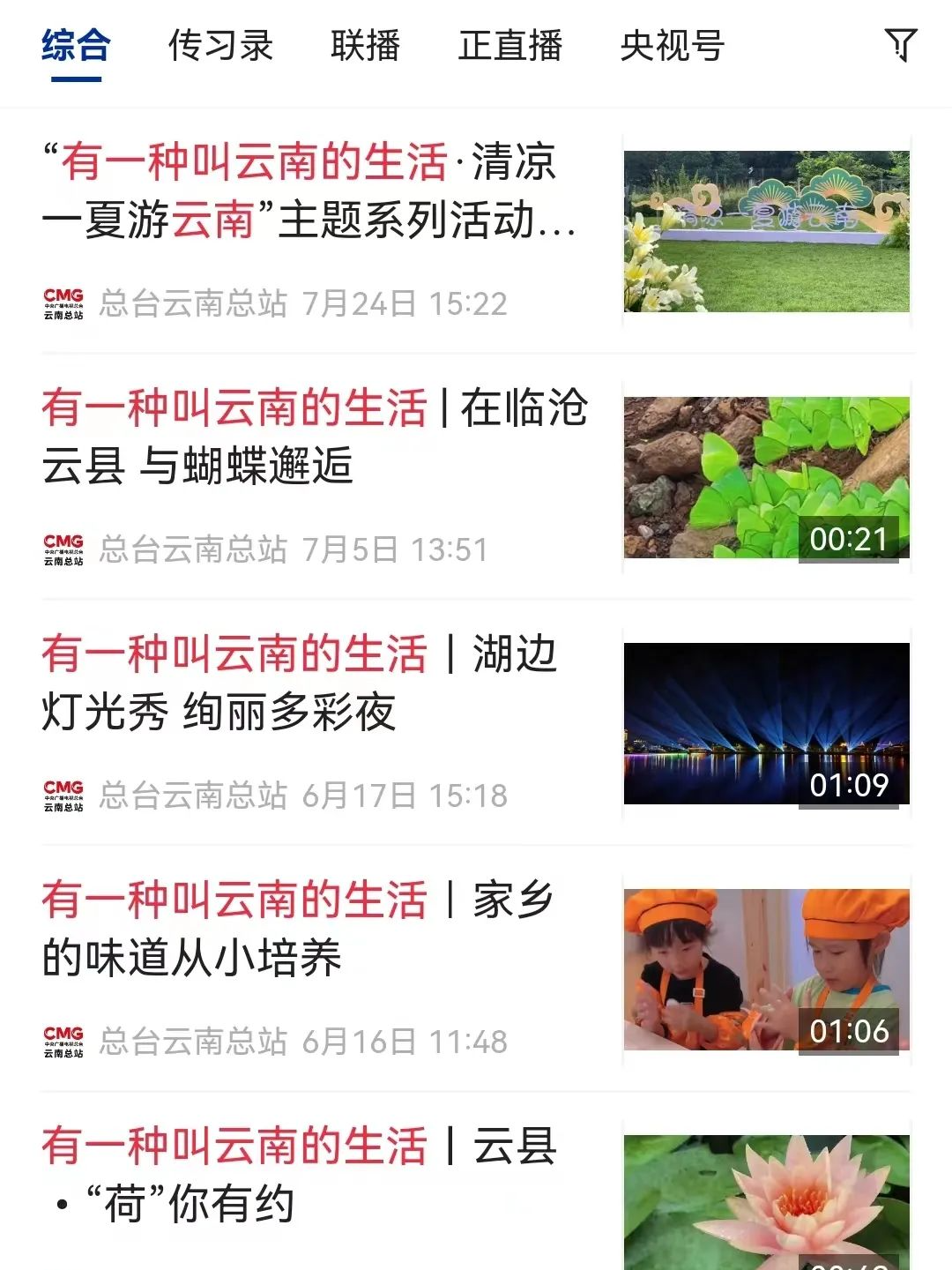The width and height of the screenshot is (952, 1270).
Task: Select the 央视号 tab
Action: pyautogui.click(x=672, y=46)
